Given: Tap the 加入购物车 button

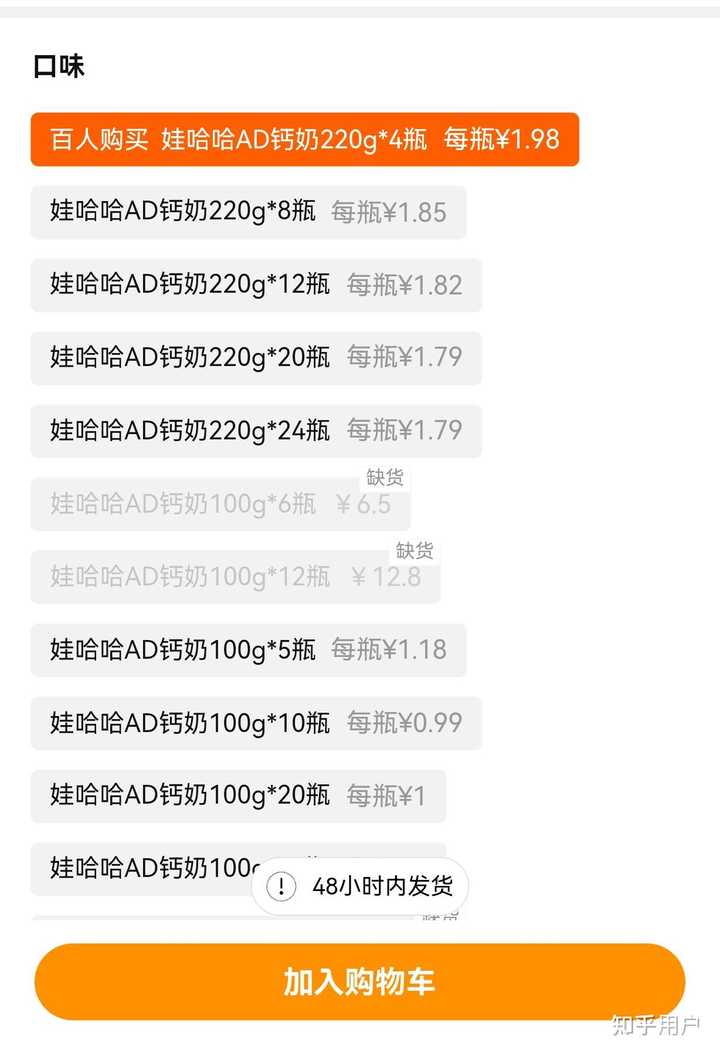Looking at the screenshot, I should point(360,981).
